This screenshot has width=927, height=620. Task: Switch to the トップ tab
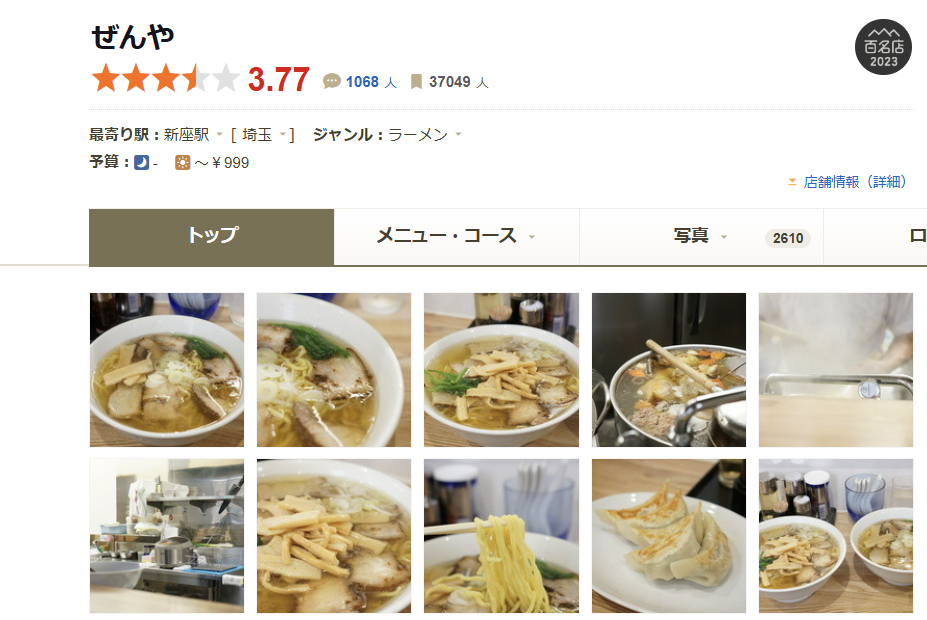click(x=211, y=236)
